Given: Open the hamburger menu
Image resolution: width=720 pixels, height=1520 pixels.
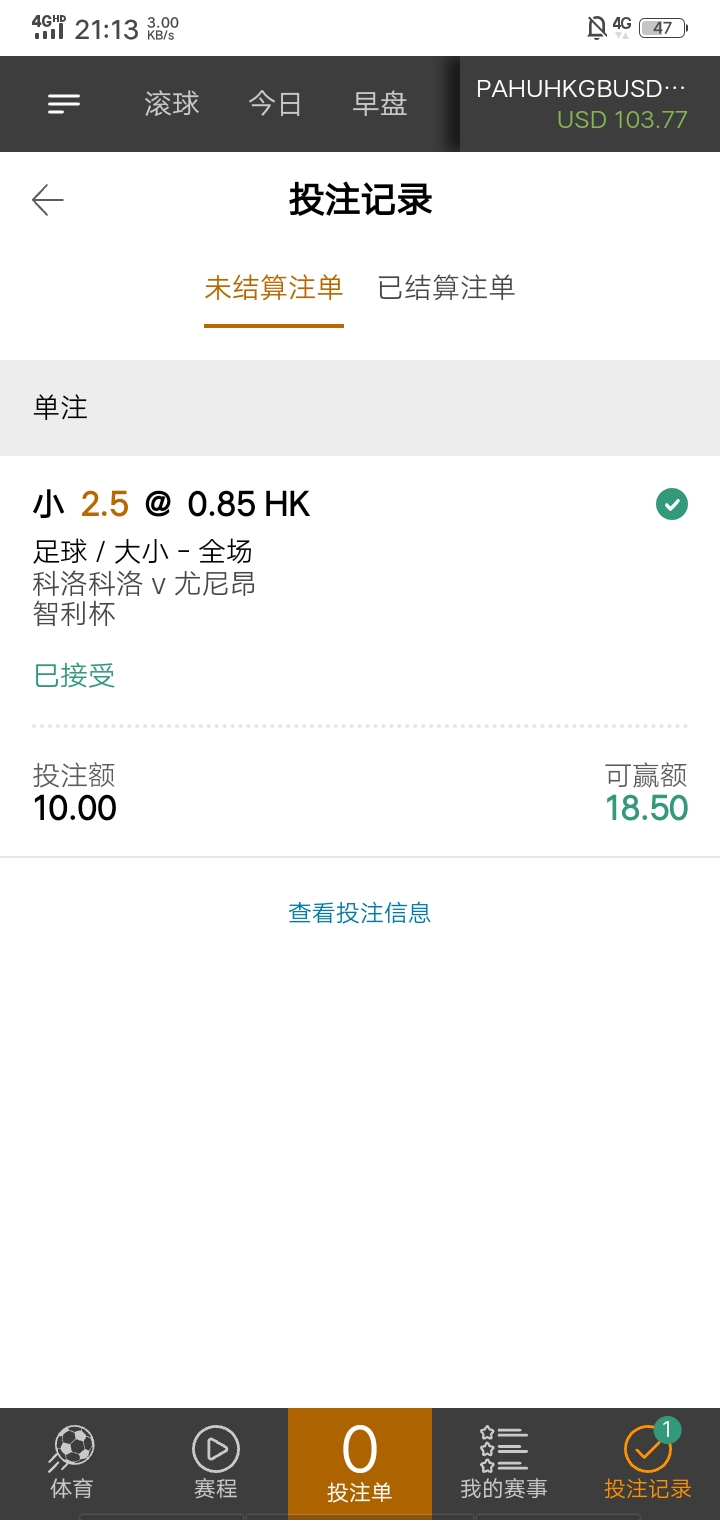Looking at the screenshot, I should 64,104.
